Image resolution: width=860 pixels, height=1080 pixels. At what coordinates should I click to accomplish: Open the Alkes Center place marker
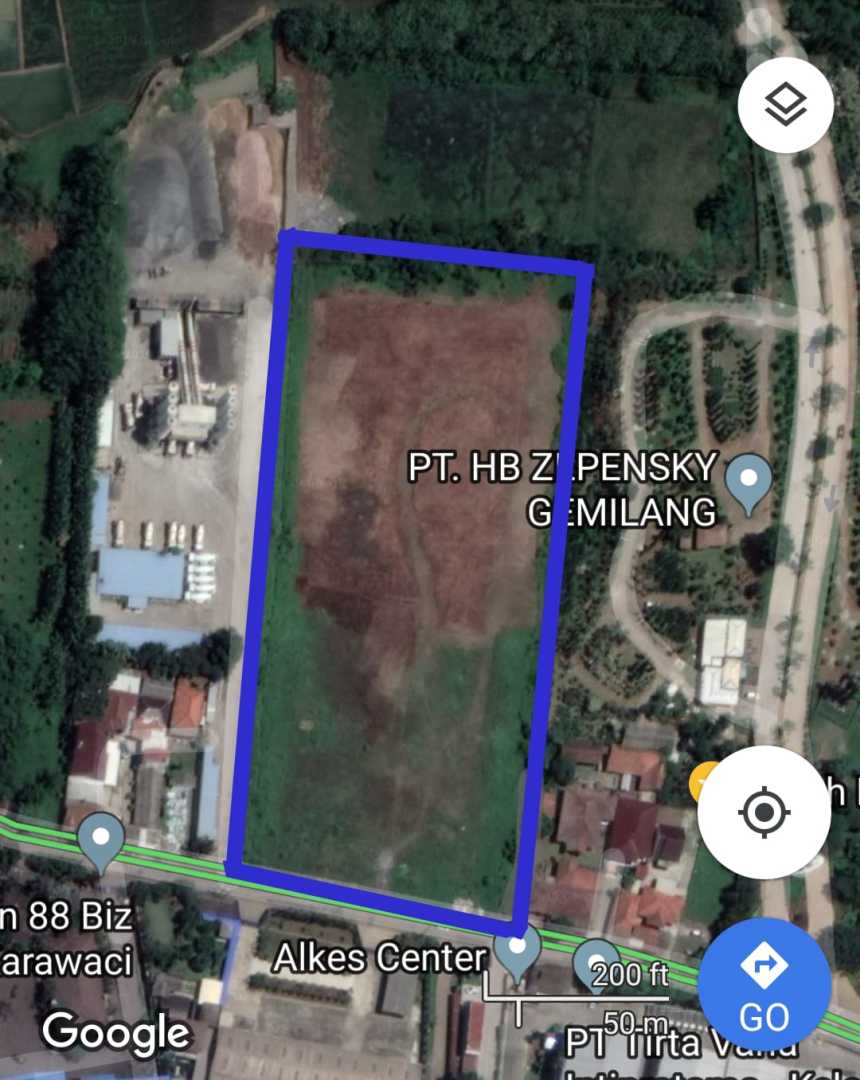click(x=517, y=952)
